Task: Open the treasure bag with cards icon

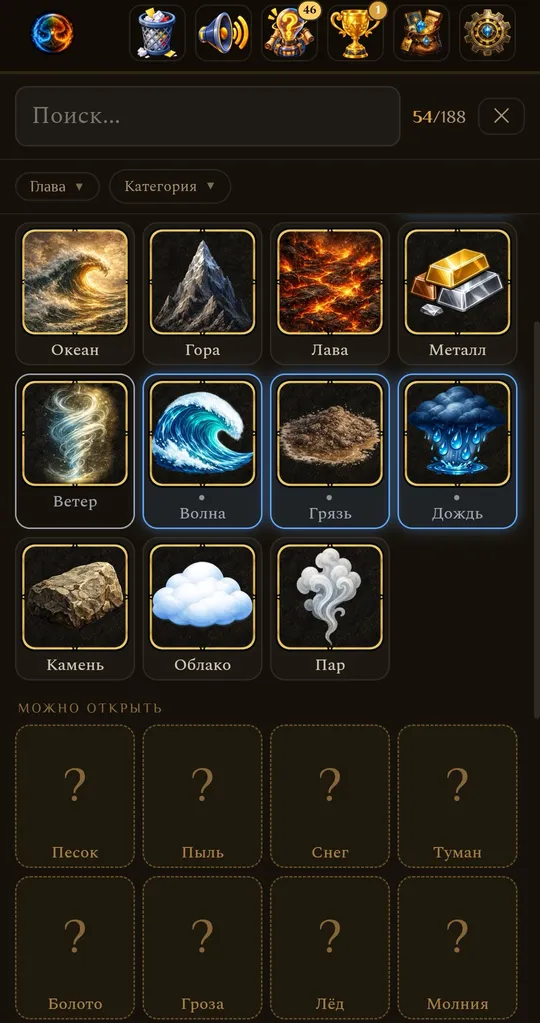Action: click(x=421, y=33)
